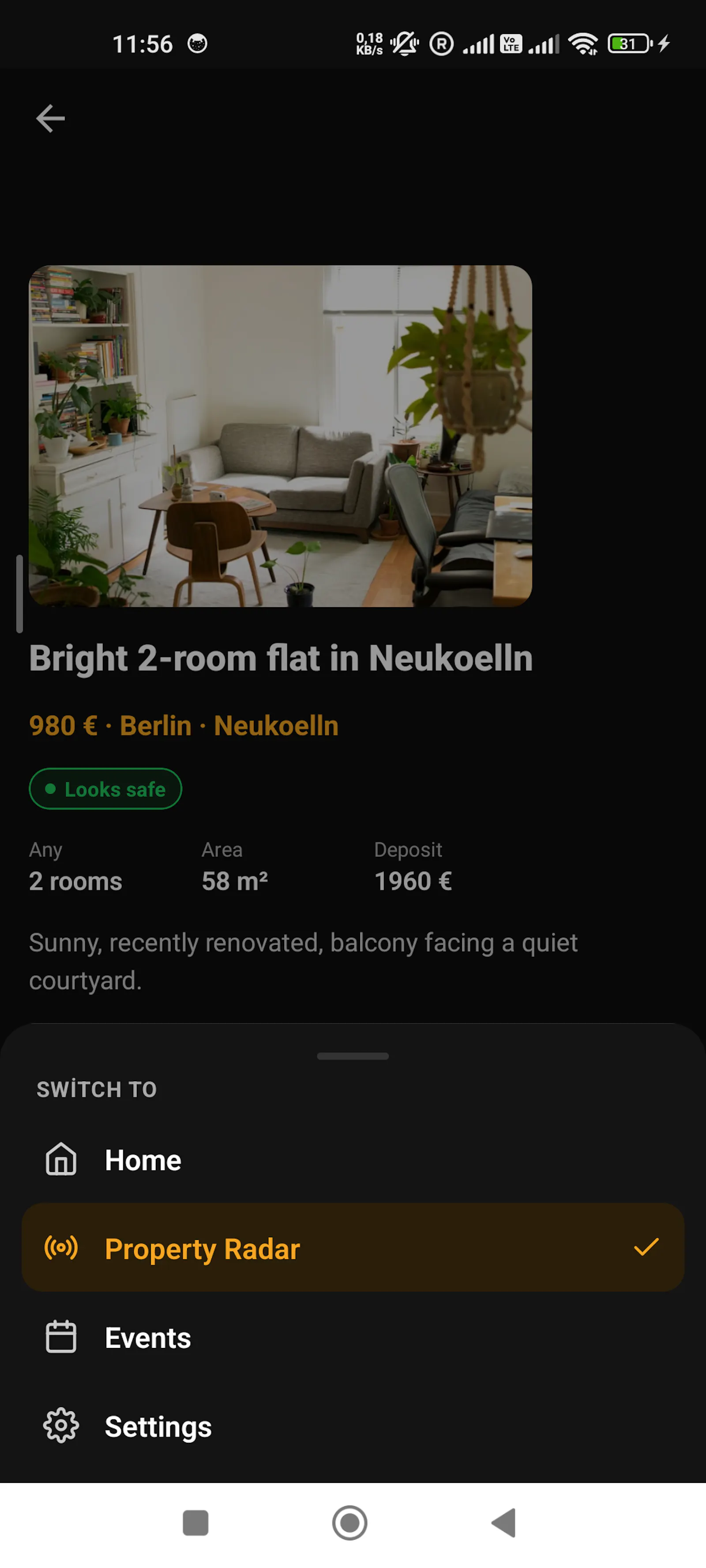The height and width of the screenshot is (1568, 706).
Task: Tap the sheet's drag handle
Action: pos(353,1056)
